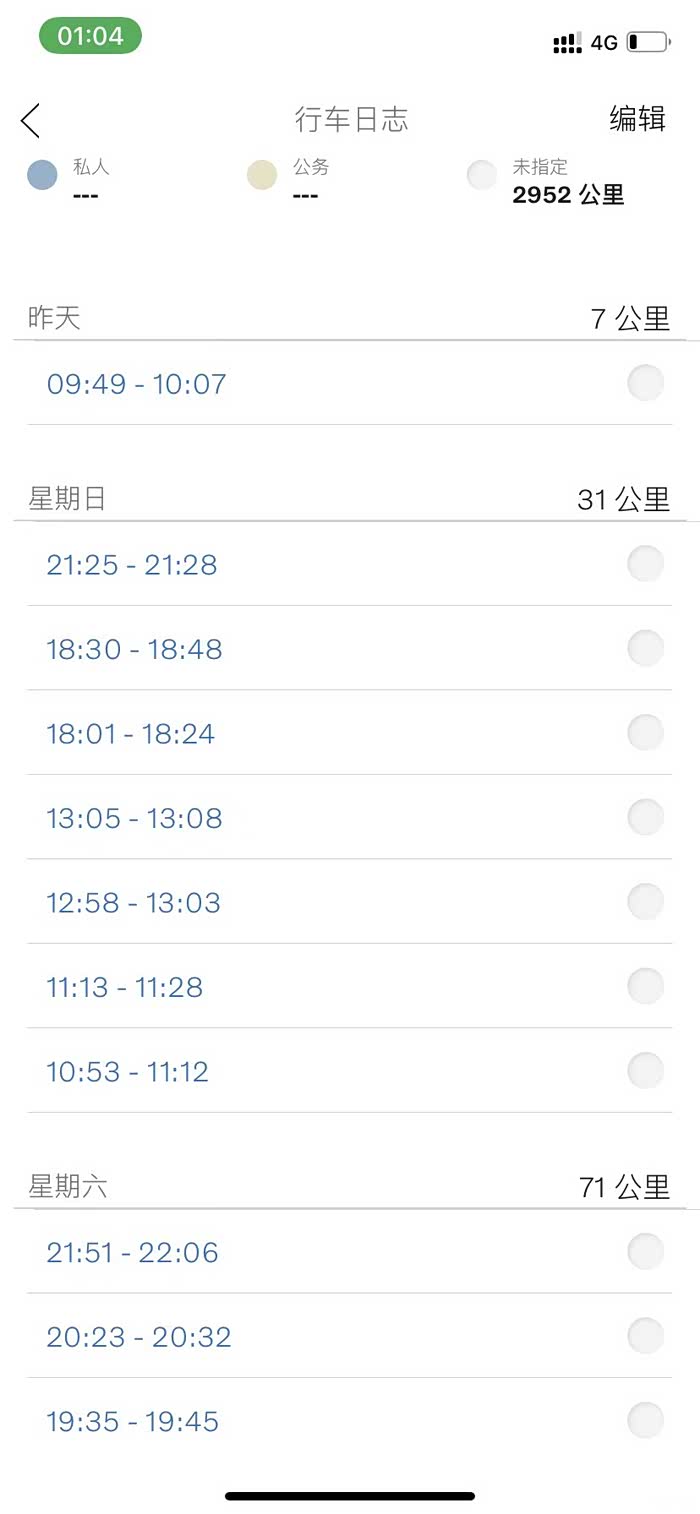Image resolution: width=700 pixels, height=1514 pixels.
Task: Open the 11:13 - 11:28 trip record
Action: [124, 988]
